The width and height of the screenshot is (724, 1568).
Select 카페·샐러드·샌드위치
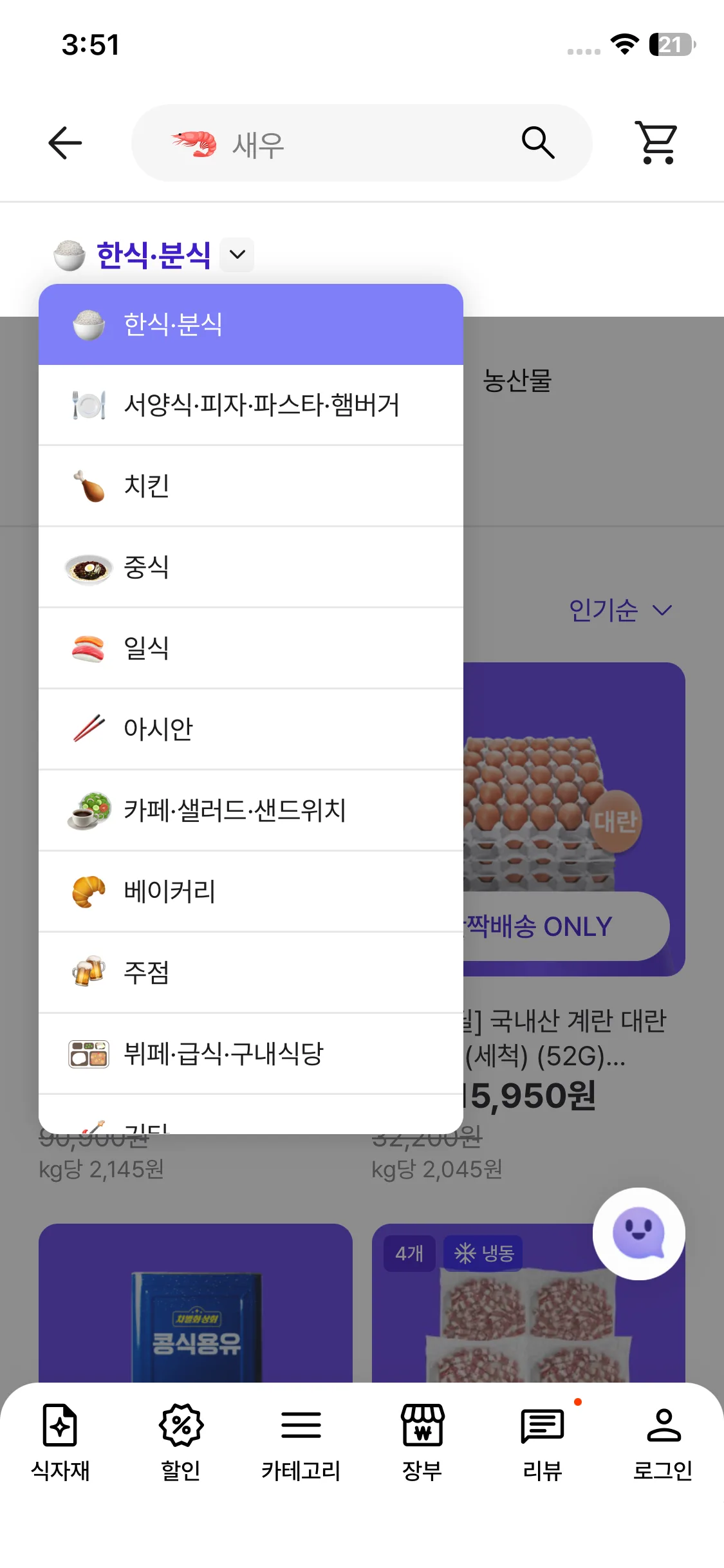(251, 810)
